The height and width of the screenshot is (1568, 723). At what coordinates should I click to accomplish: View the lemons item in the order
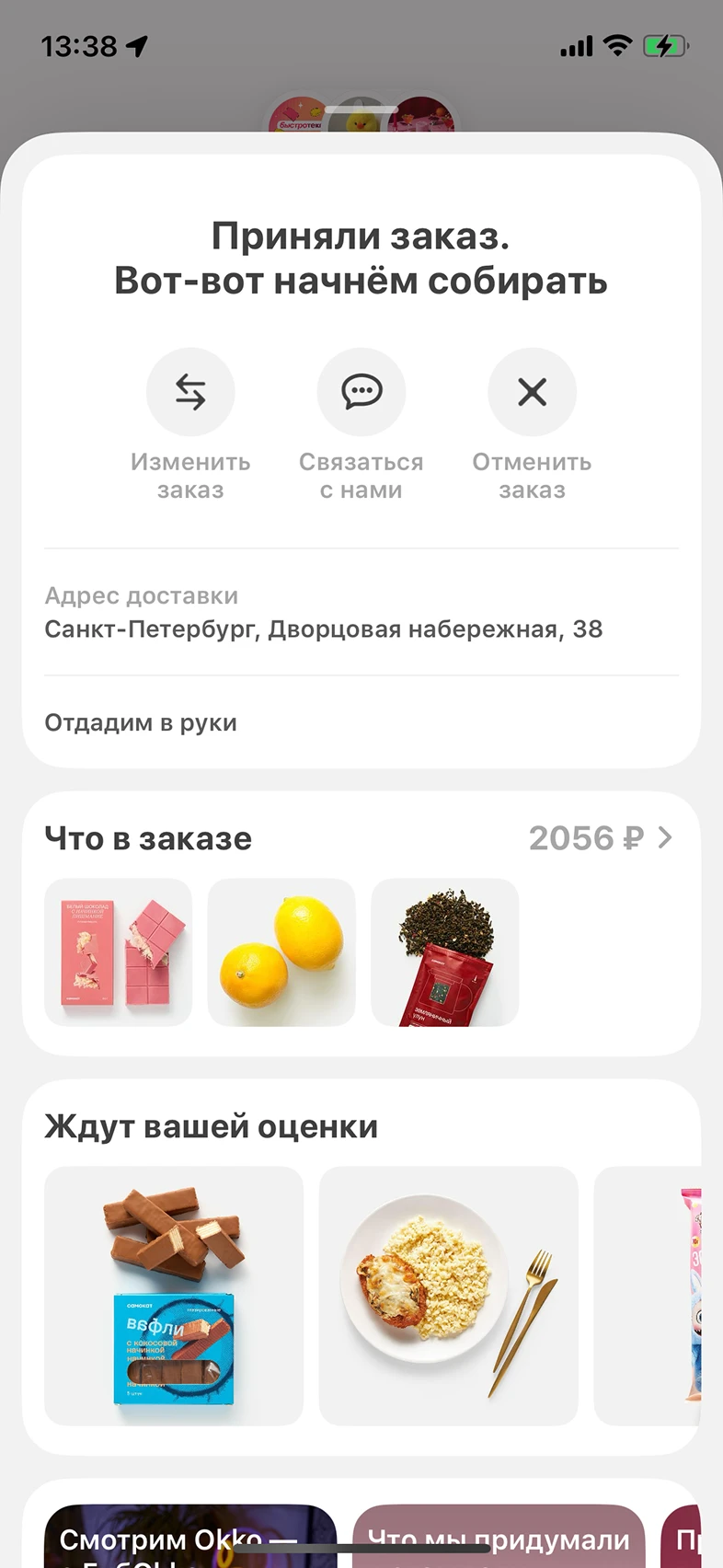[x=281, y=952]
